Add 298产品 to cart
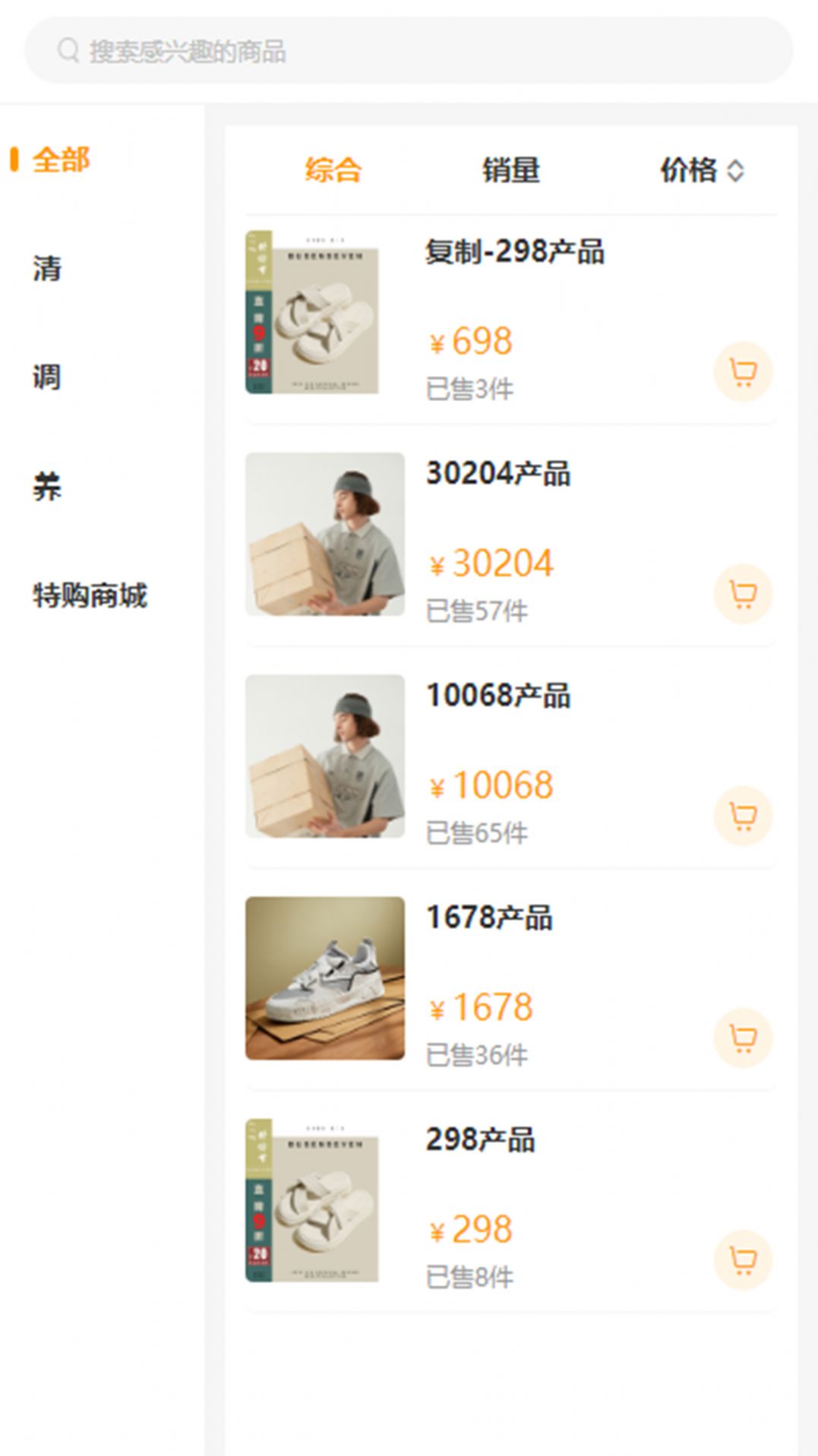This screenshot has width=818, height=1456. click(743, 1260)
